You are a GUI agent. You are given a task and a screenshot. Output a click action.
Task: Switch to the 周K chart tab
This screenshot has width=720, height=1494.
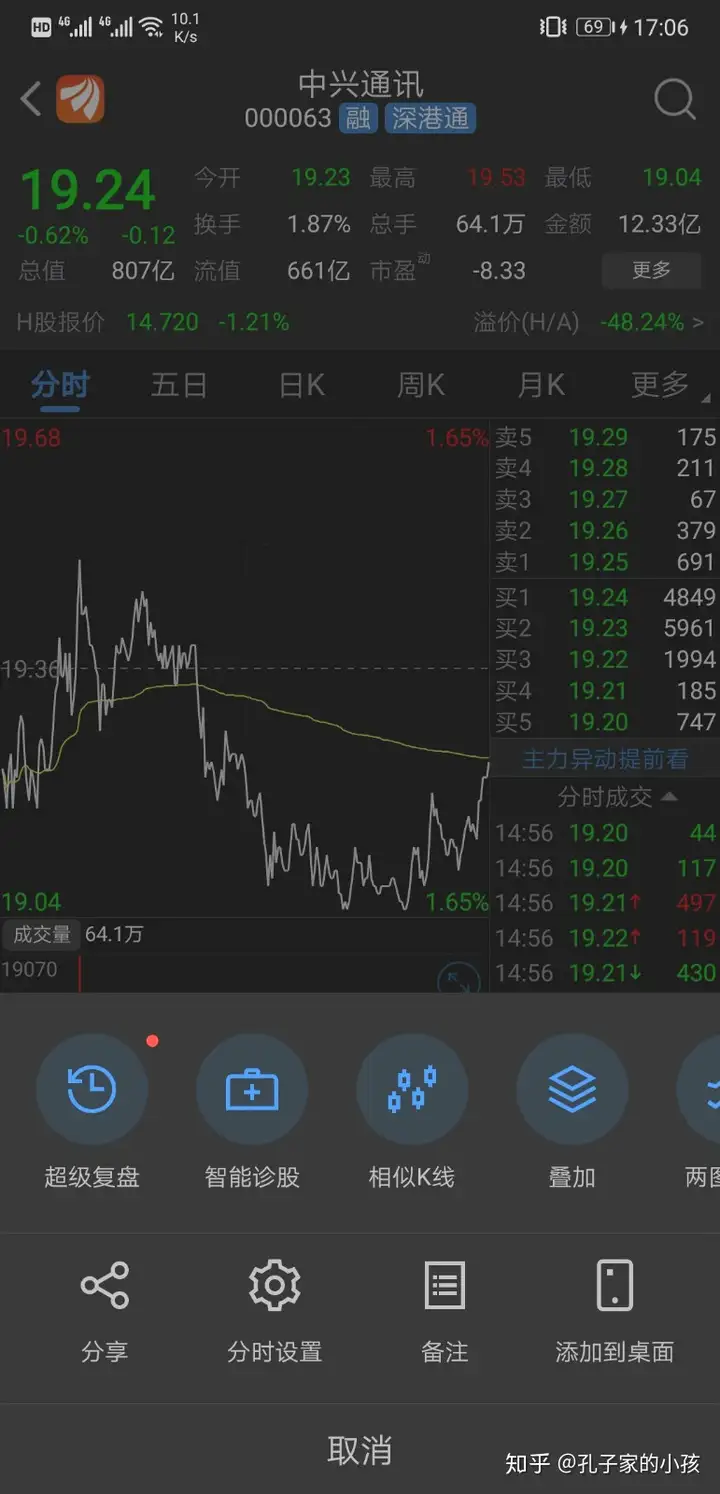point(421,385)
